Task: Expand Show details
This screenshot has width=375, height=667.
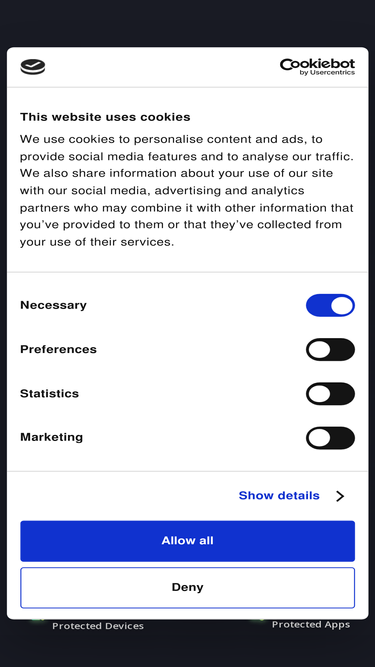Action: click(292, 496)
